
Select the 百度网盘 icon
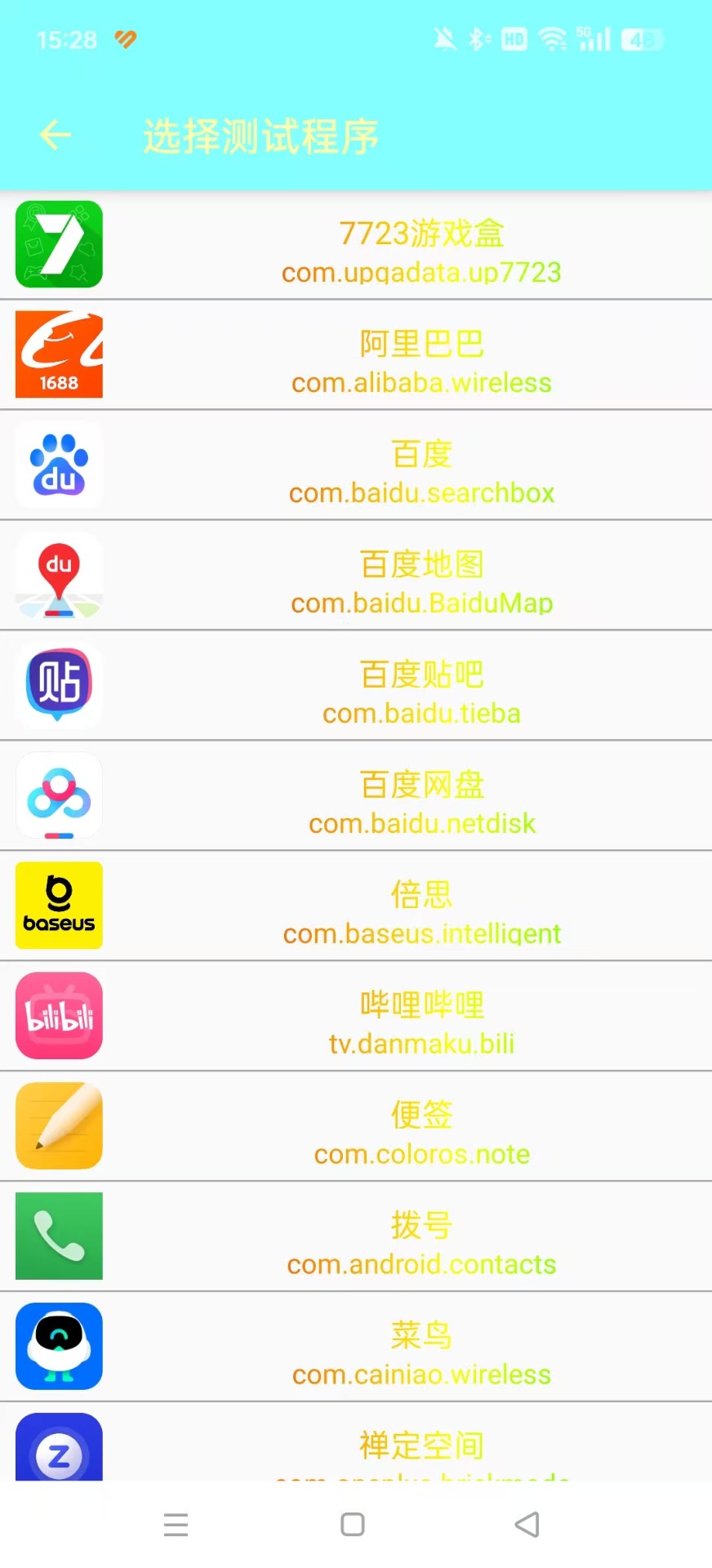click(58, 795)
